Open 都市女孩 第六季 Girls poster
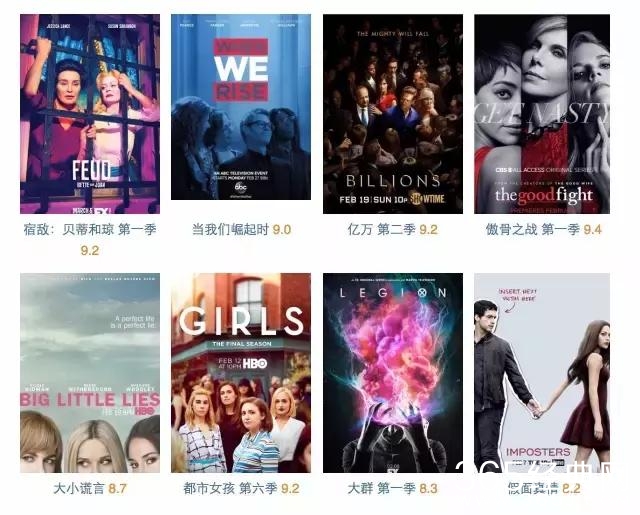640x515 pixels. pos(240,372)
